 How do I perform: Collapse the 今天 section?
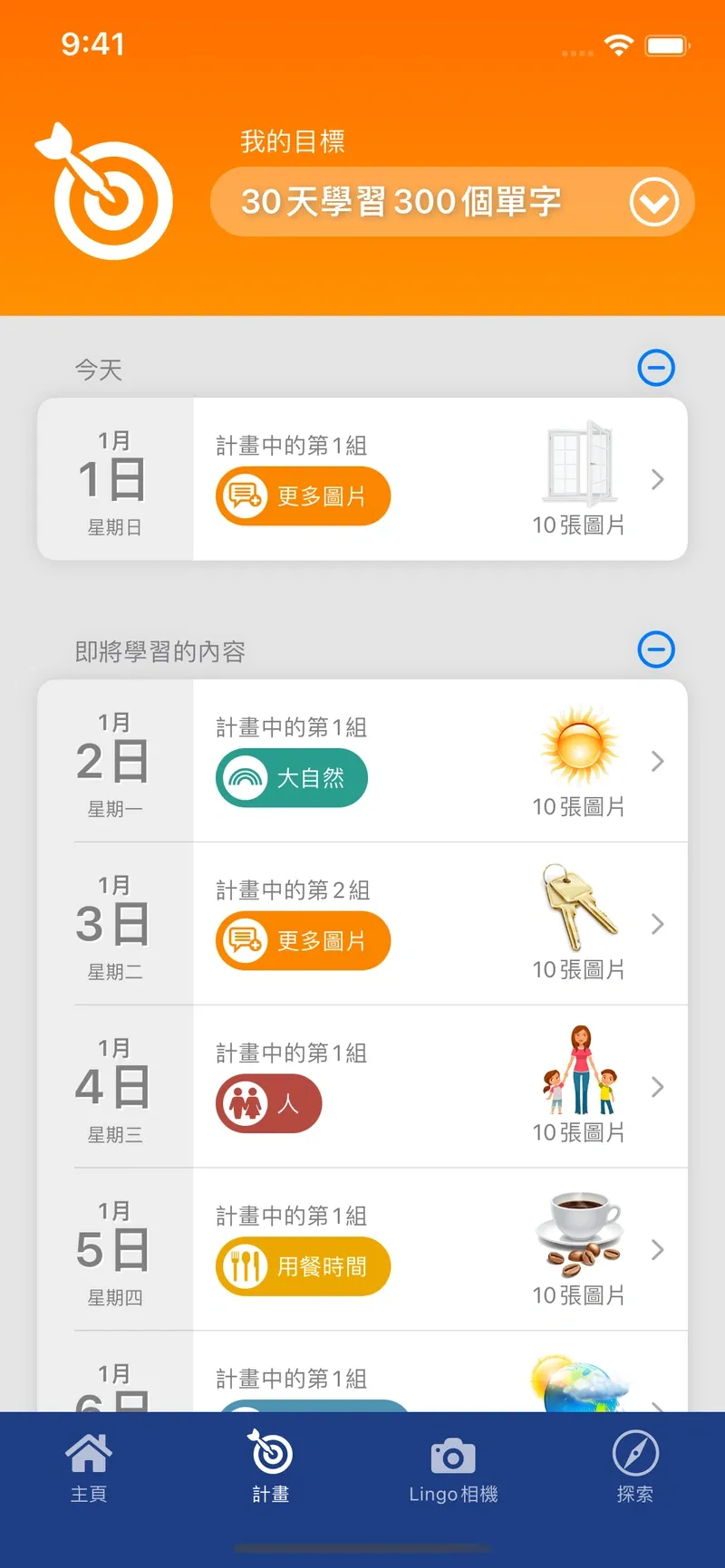pos(655,369)
